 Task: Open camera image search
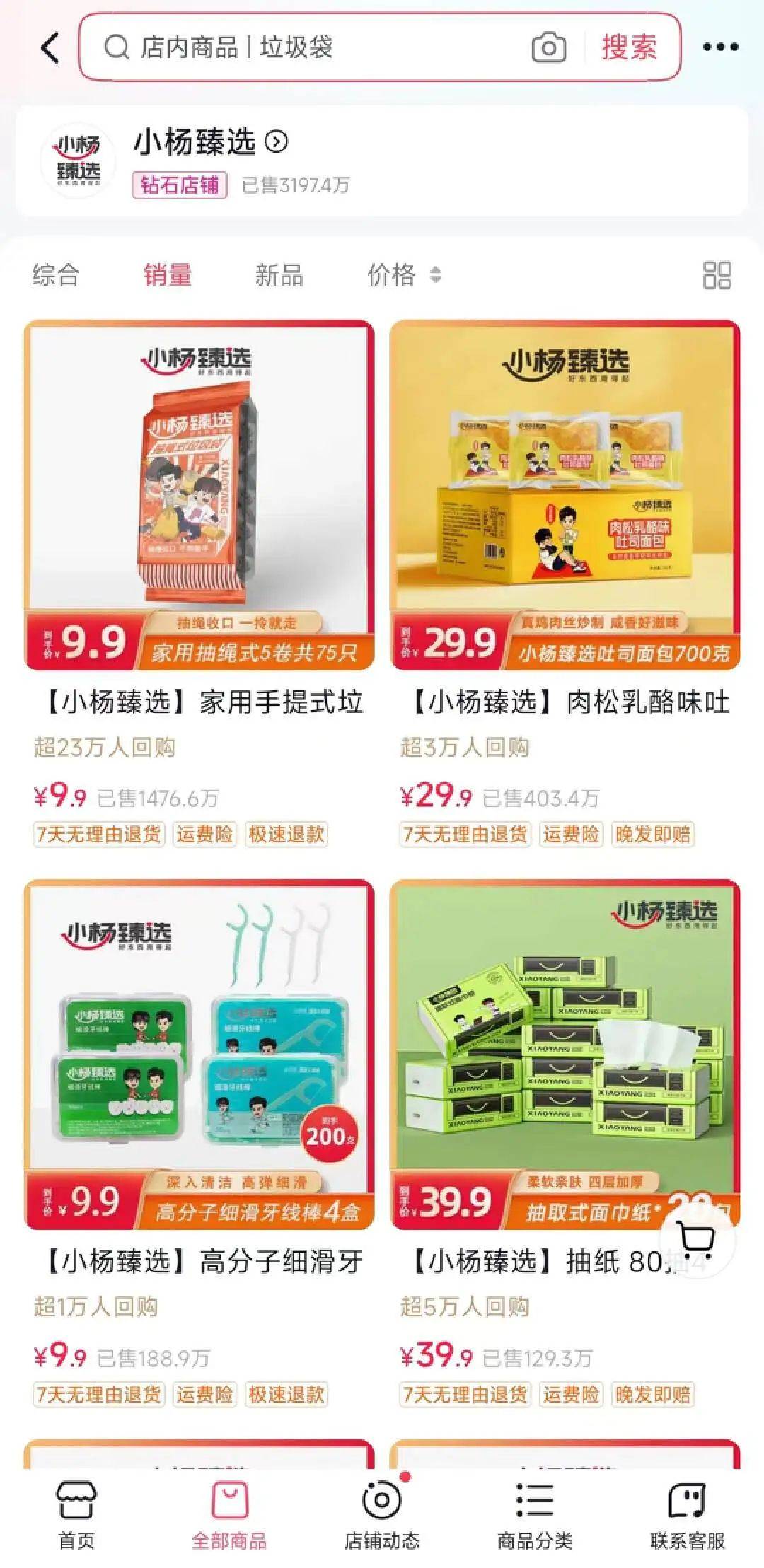(549, 48)
